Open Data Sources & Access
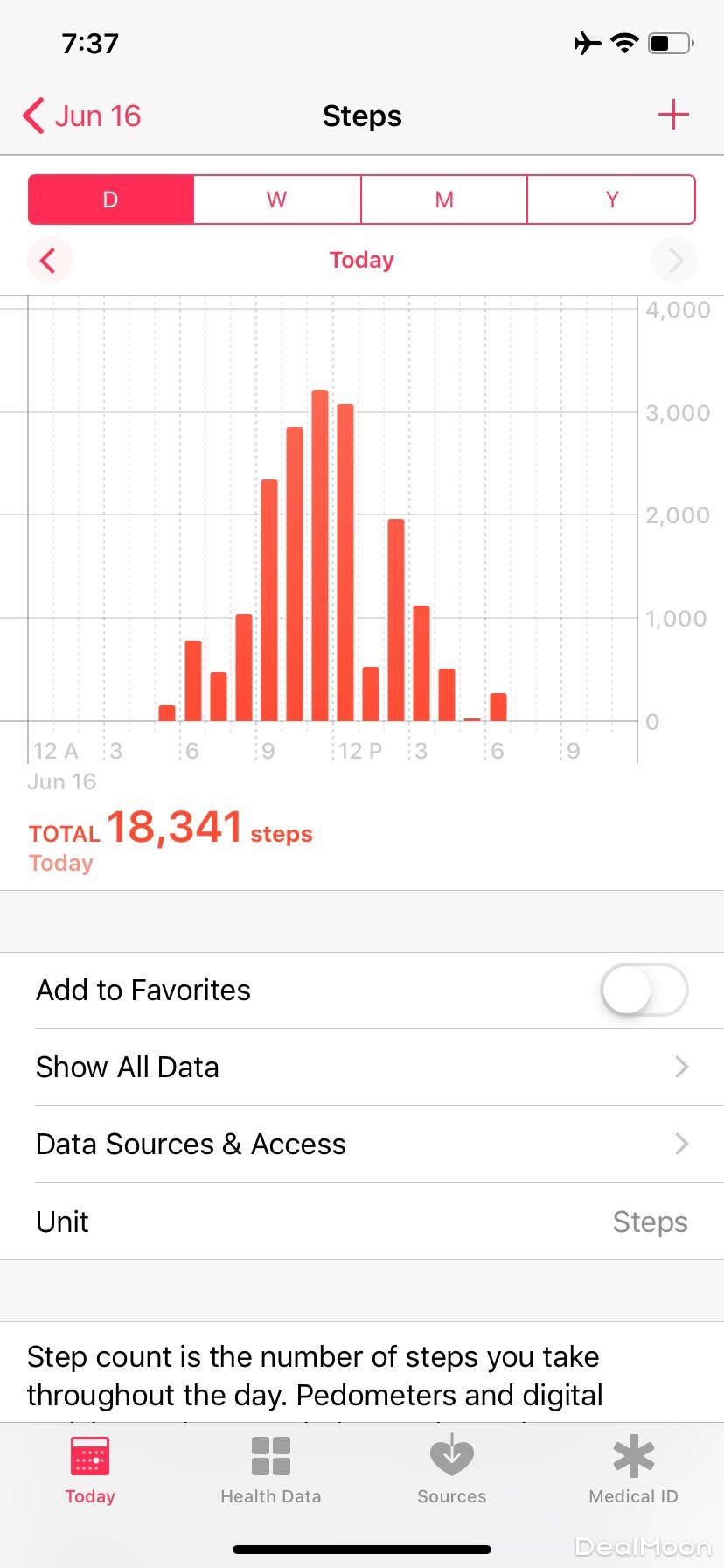This screenshot has height=1568, width=724. 362,1144
